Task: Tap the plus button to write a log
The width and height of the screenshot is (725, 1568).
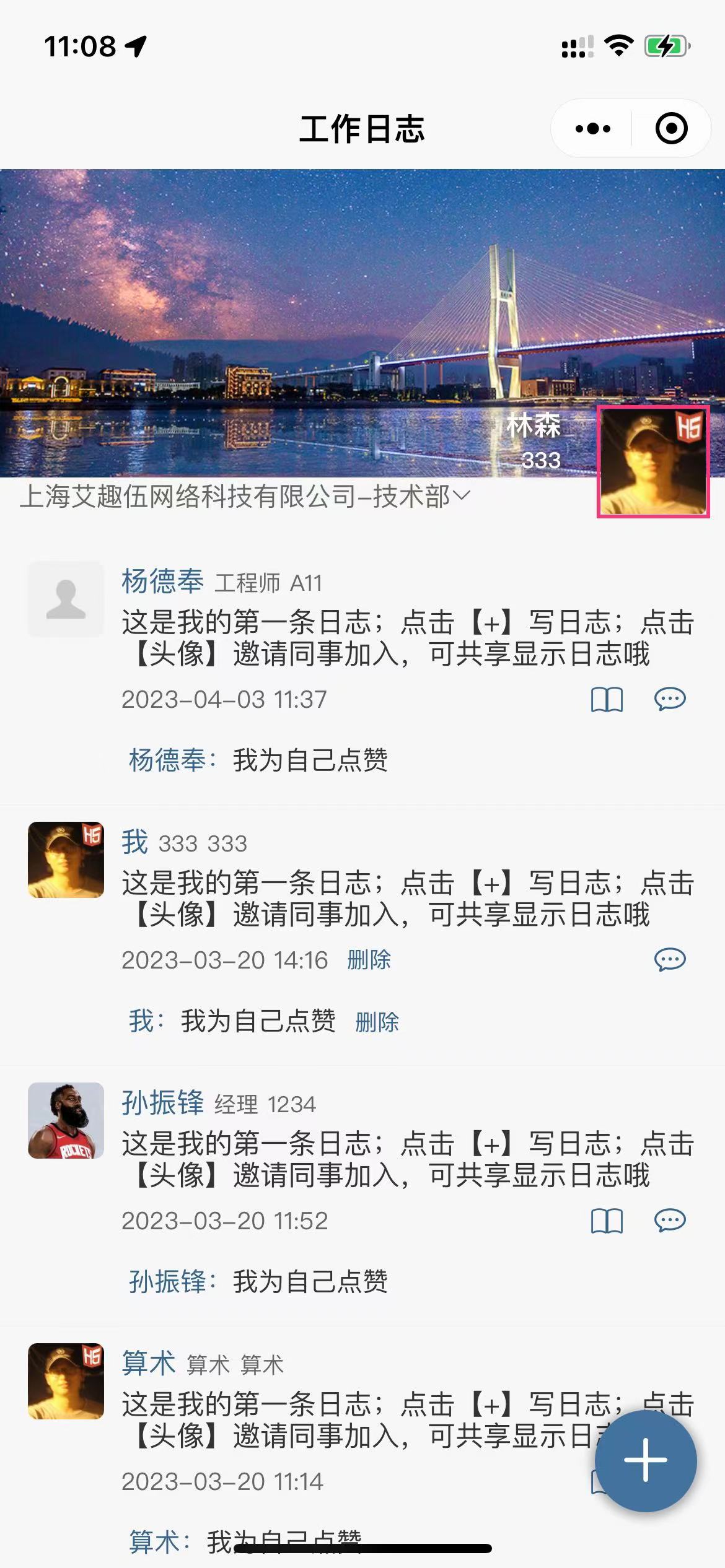Action: click(646, 1460)
